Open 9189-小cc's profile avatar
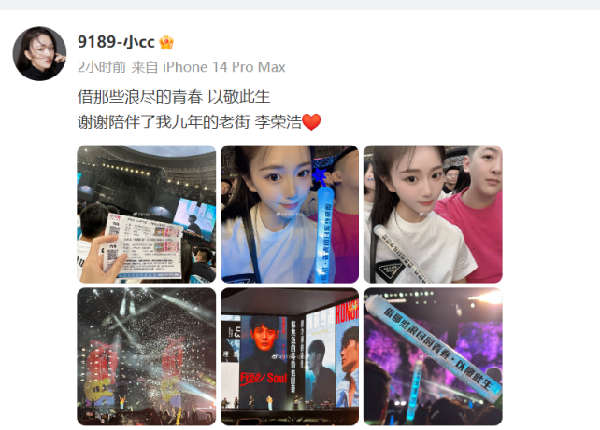600x430 pixels. coord(39,54)
